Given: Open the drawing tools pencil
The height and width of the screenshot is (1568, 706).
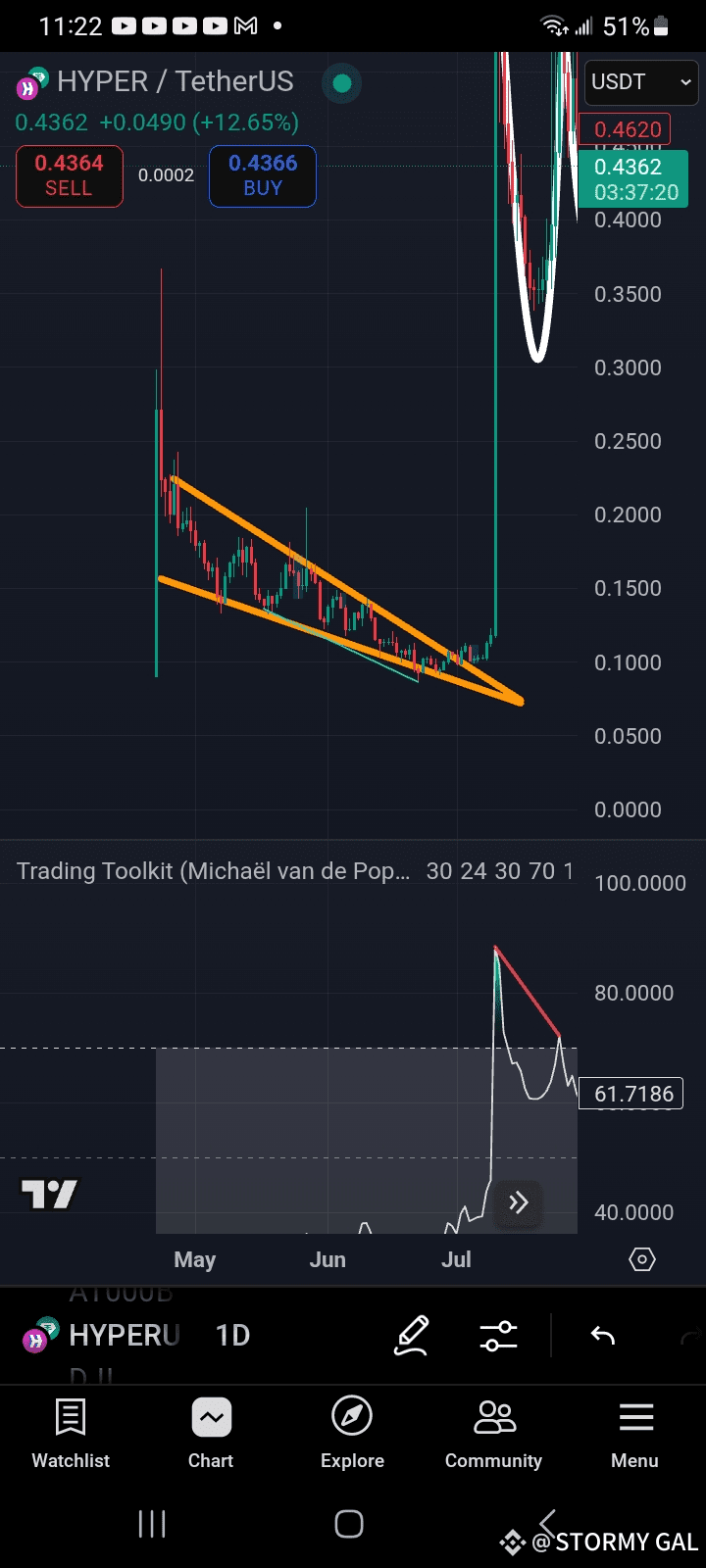Looking at the screenshot, I should (x=412, y=1336).
